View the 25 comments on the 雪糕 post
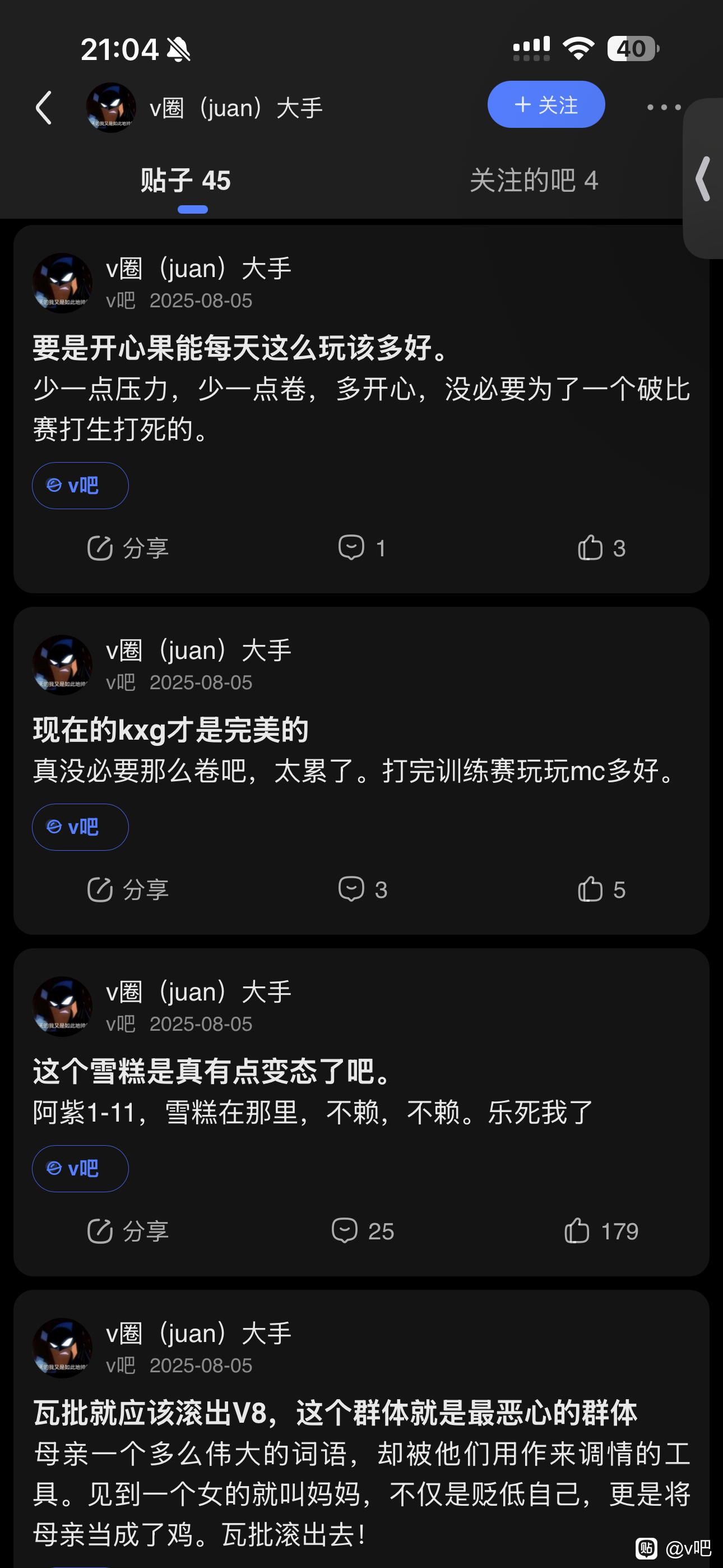Image resolution: width=723 pixels, height=1568 pixels. pos(363,1231)
